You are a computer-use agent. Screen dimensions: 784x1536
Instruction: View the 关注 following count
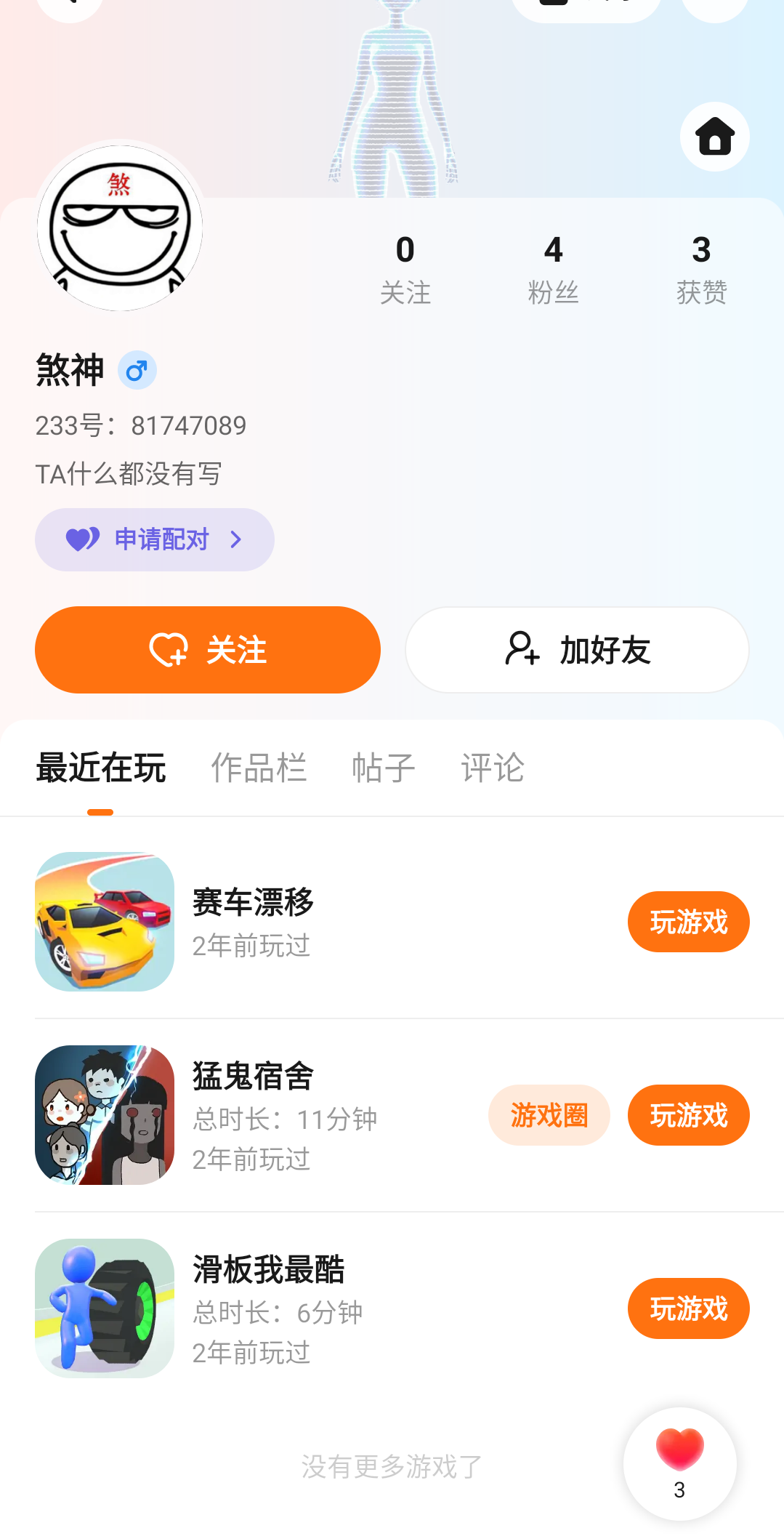coord(405,269)
